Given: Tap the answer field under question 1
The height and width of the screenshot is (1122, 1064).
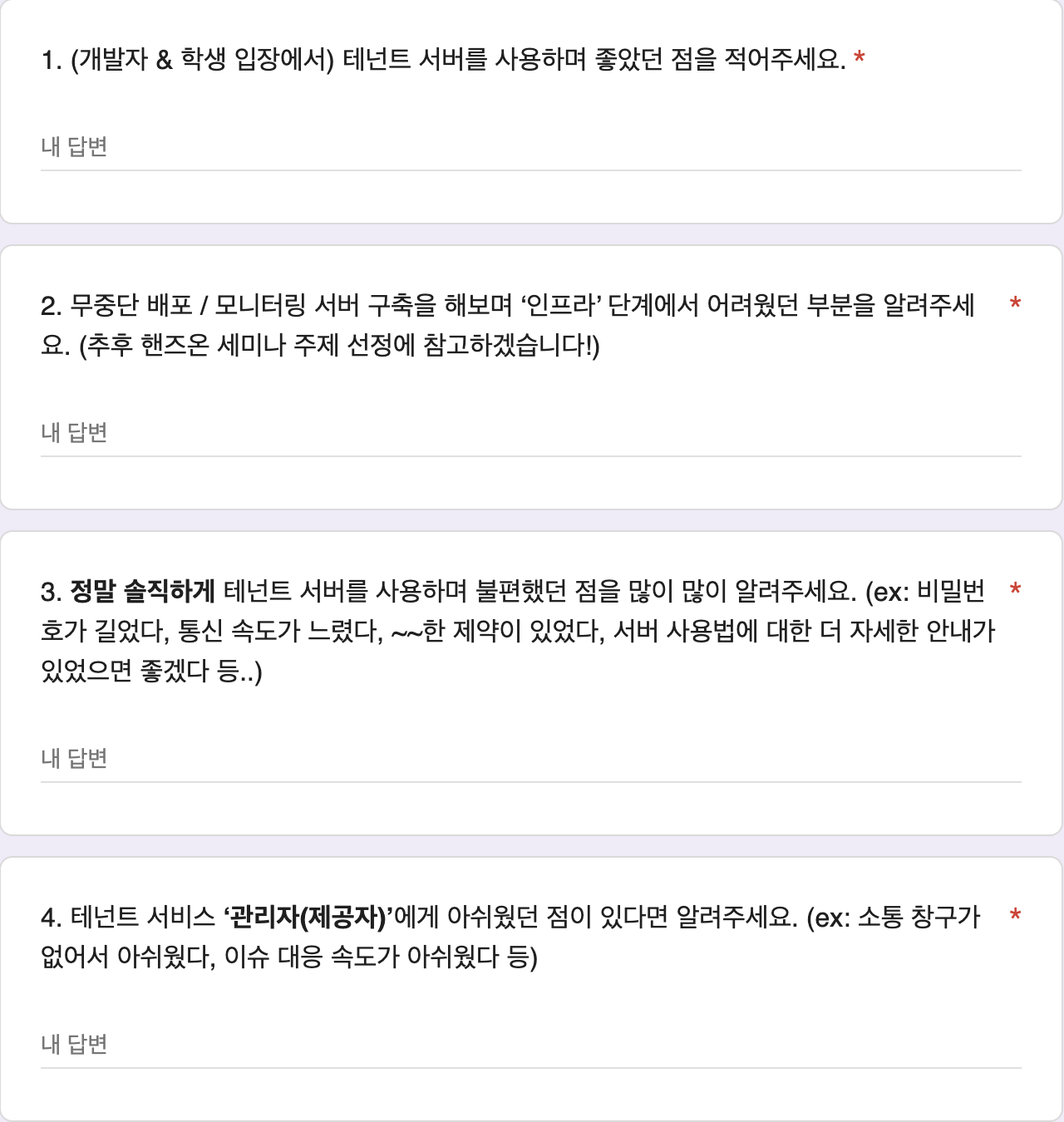Looking at the screenshot, I should coord(530,148).
